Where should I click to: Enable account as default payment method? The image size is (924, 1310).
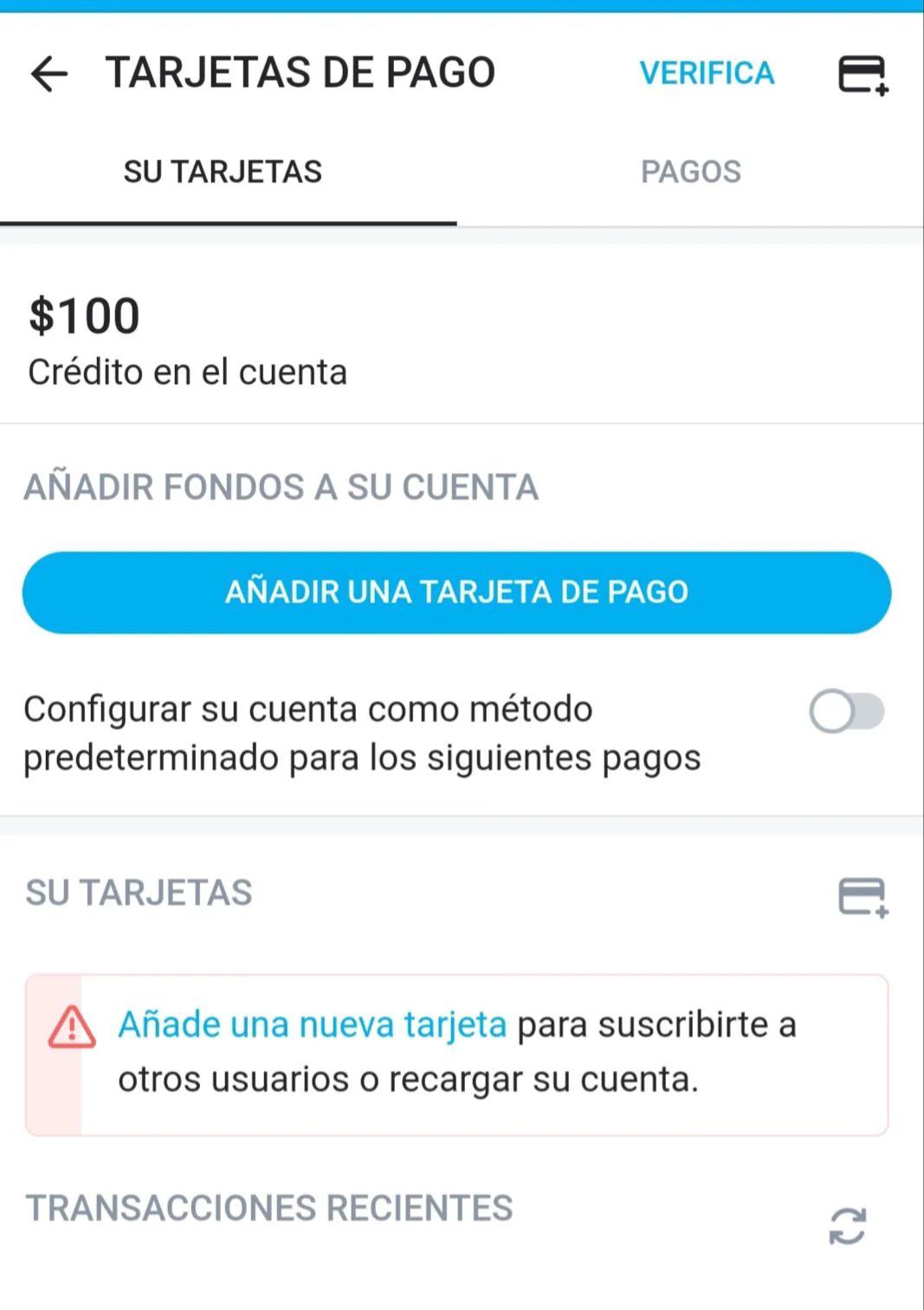[x=846, y=712]
